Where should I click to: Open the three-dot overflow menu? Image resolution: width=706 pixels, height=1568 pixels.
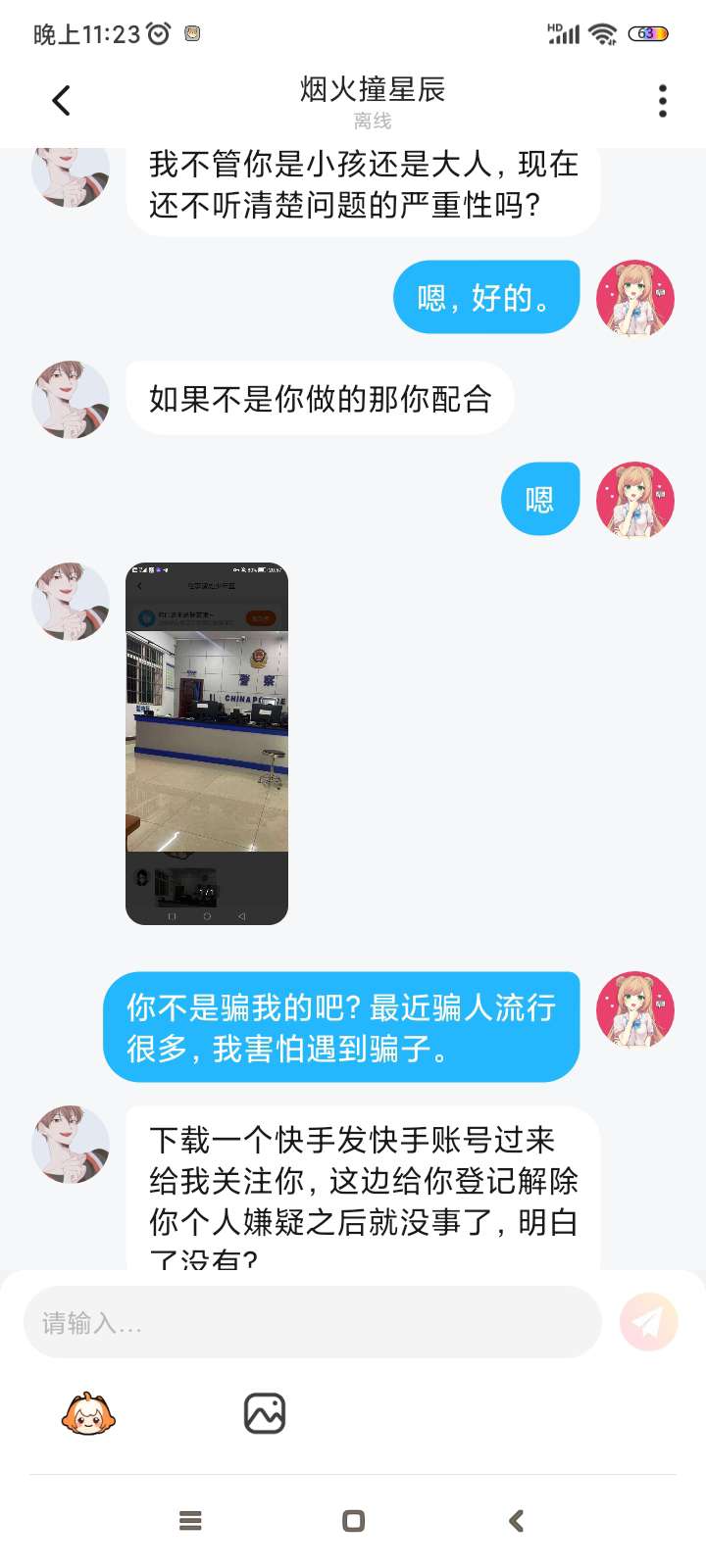click(x=663, y=100)
